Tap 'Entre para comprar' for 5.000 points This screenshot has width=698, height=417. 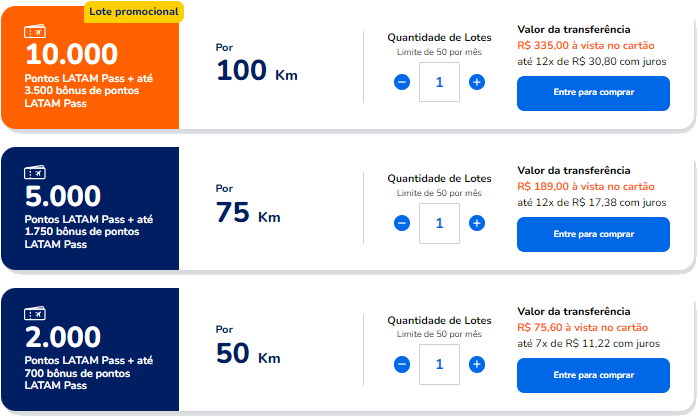593,234
